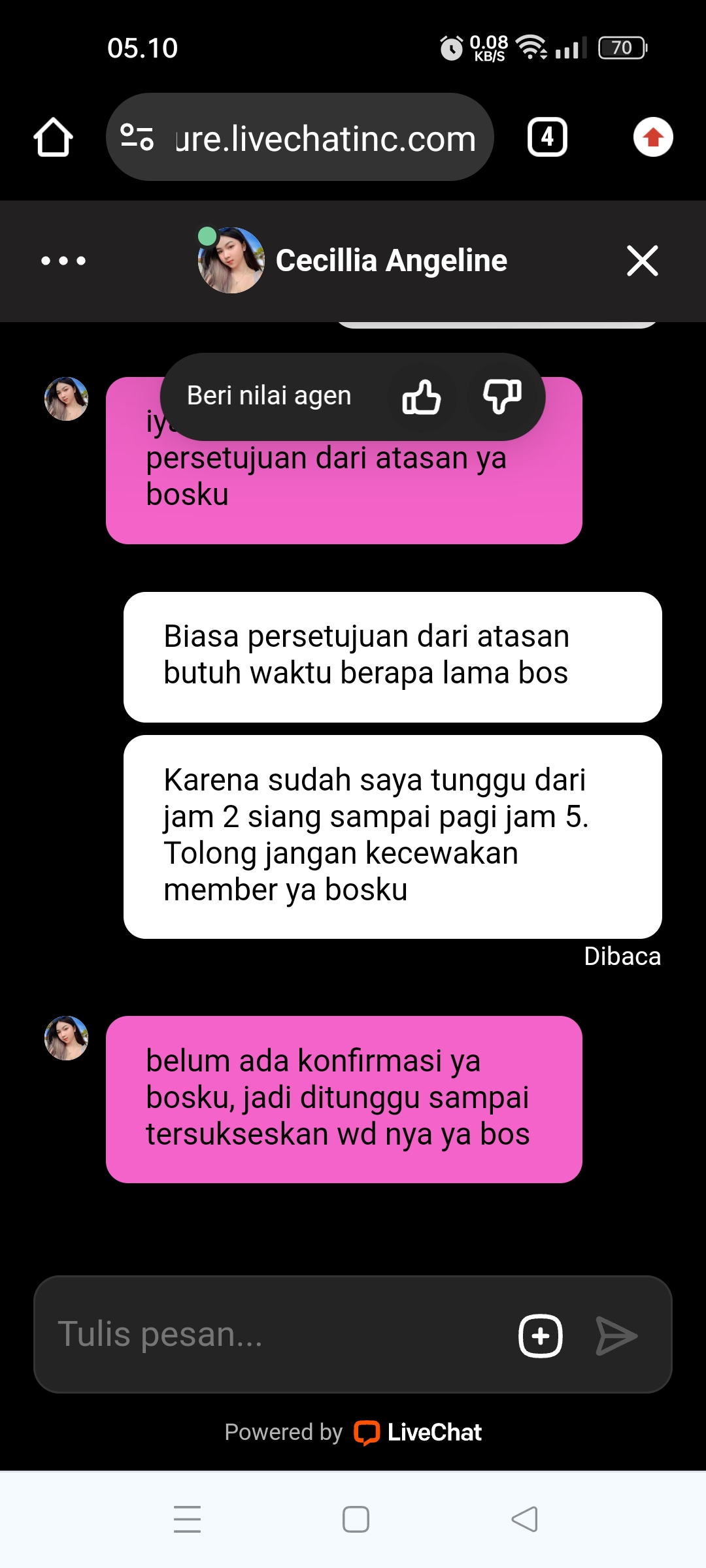Tap the plus attachment icon

541,1335
